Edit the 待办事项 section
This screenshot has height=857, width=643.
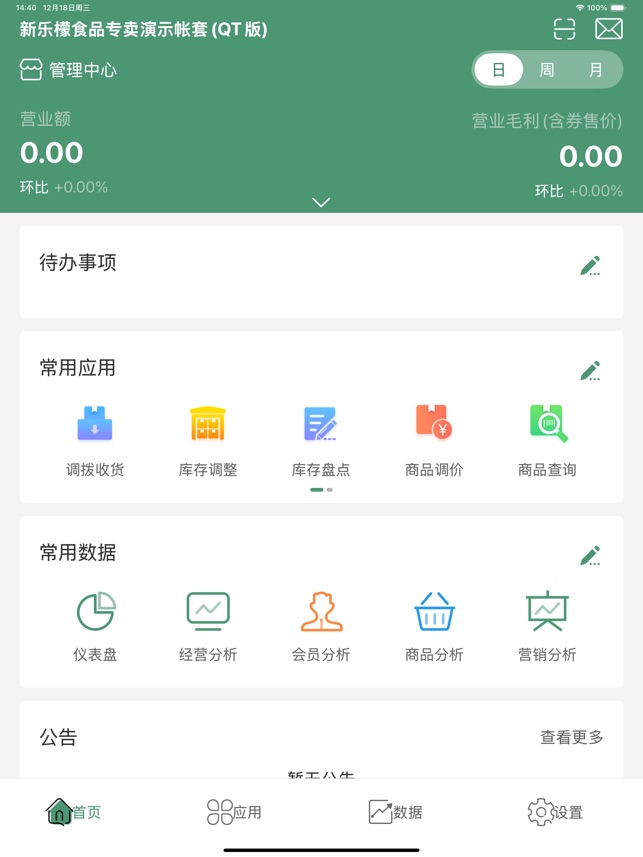pos(590,266)
